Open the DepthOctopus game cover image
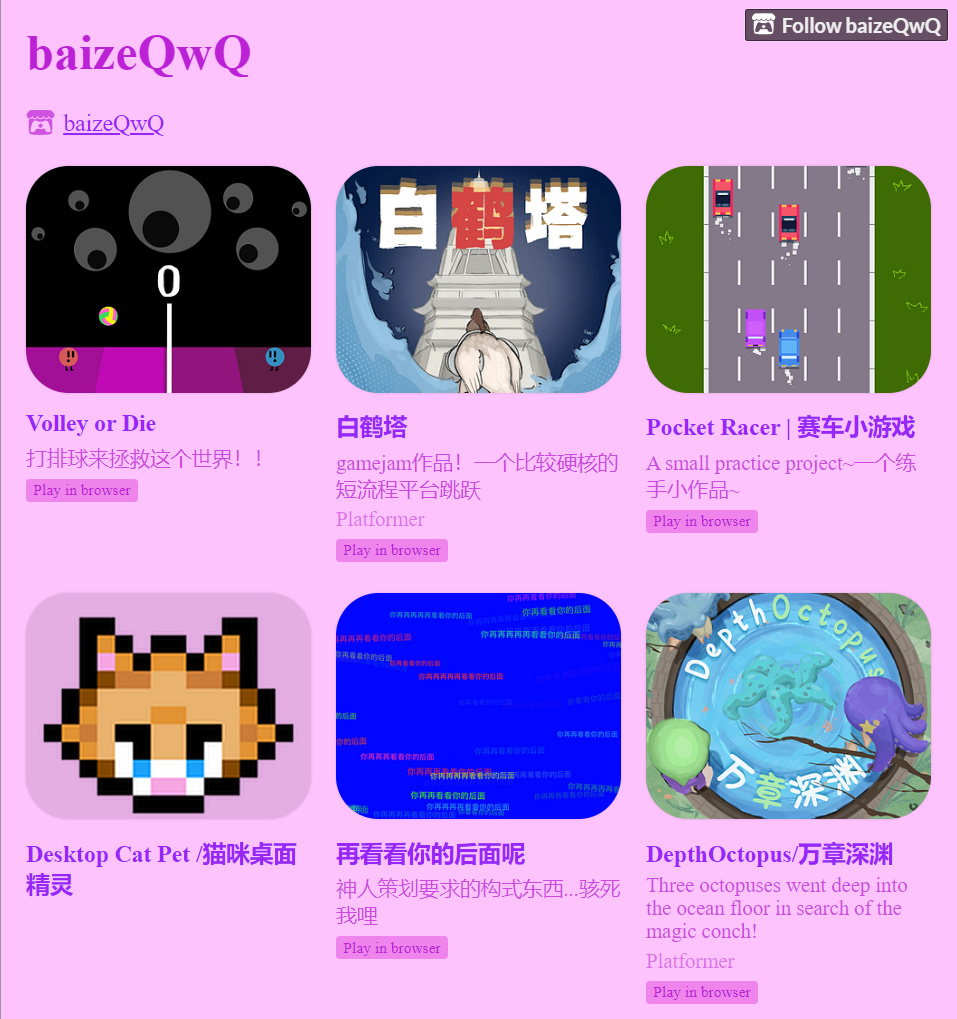957x1019 pixels. (788, 706)
